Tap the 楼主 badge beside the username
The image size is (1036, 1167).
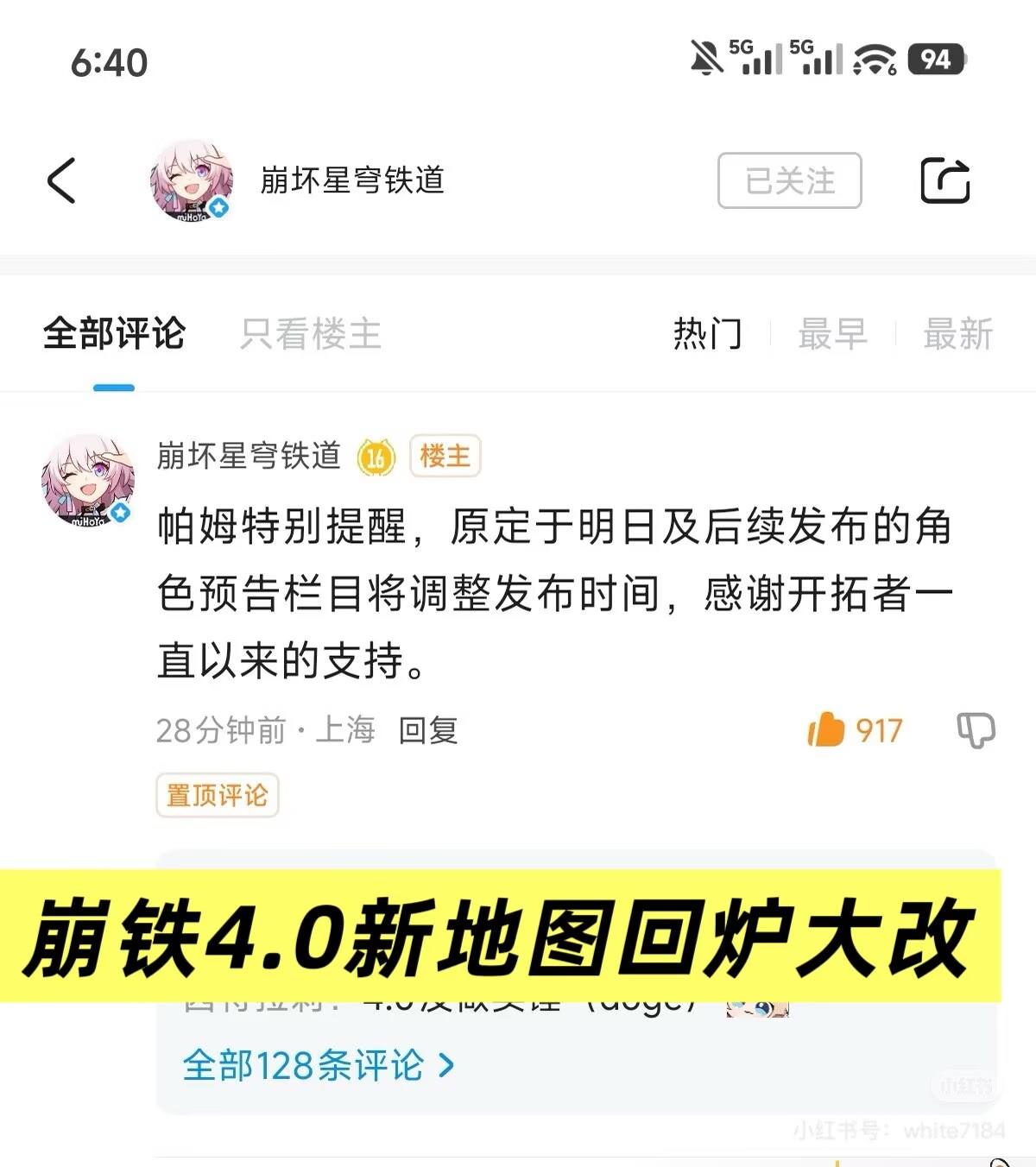point(443,456)
